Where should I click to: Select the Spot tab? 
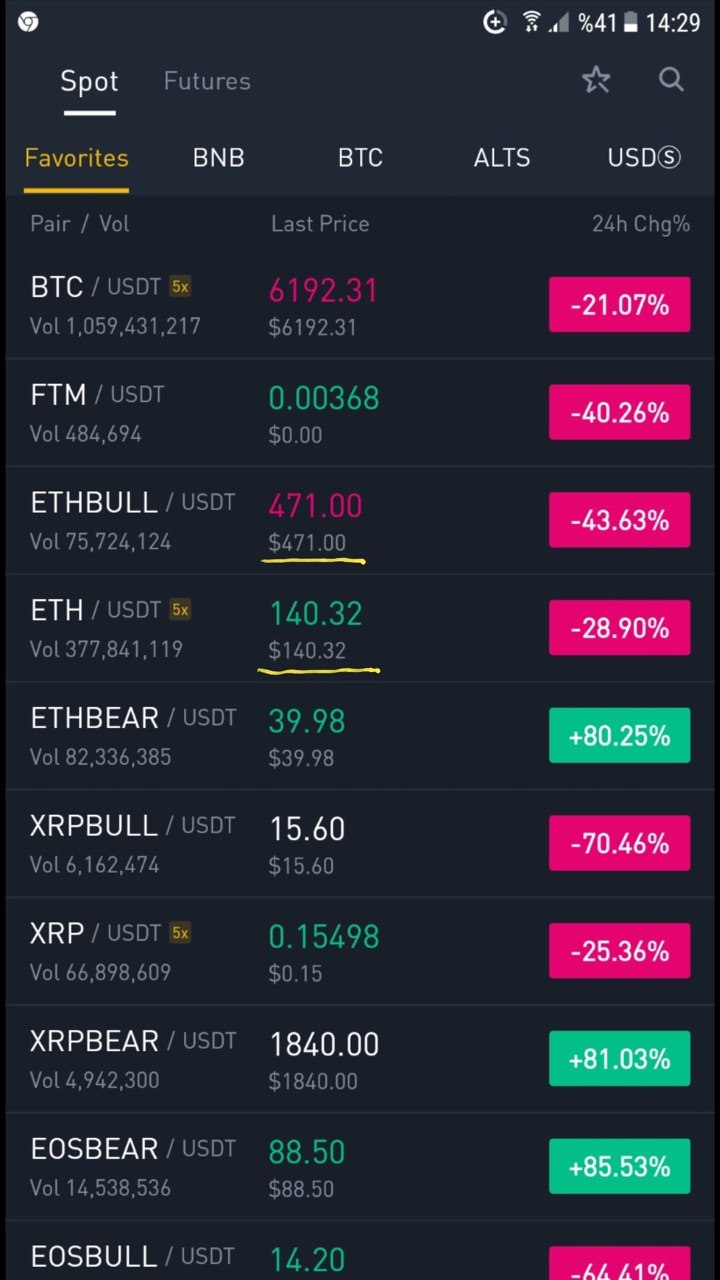(89, 81)
